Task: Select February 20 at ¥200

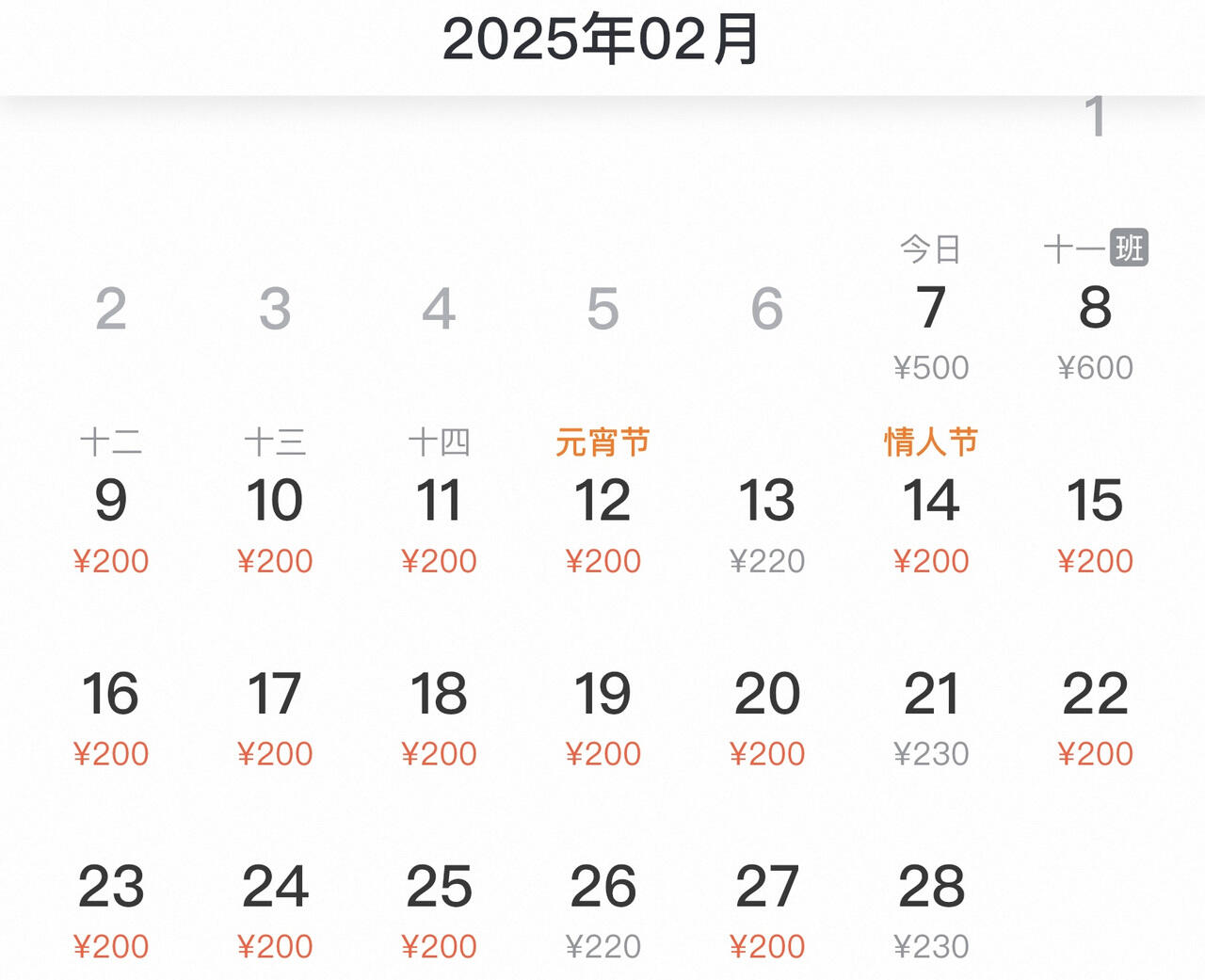Action: (767, 695)
